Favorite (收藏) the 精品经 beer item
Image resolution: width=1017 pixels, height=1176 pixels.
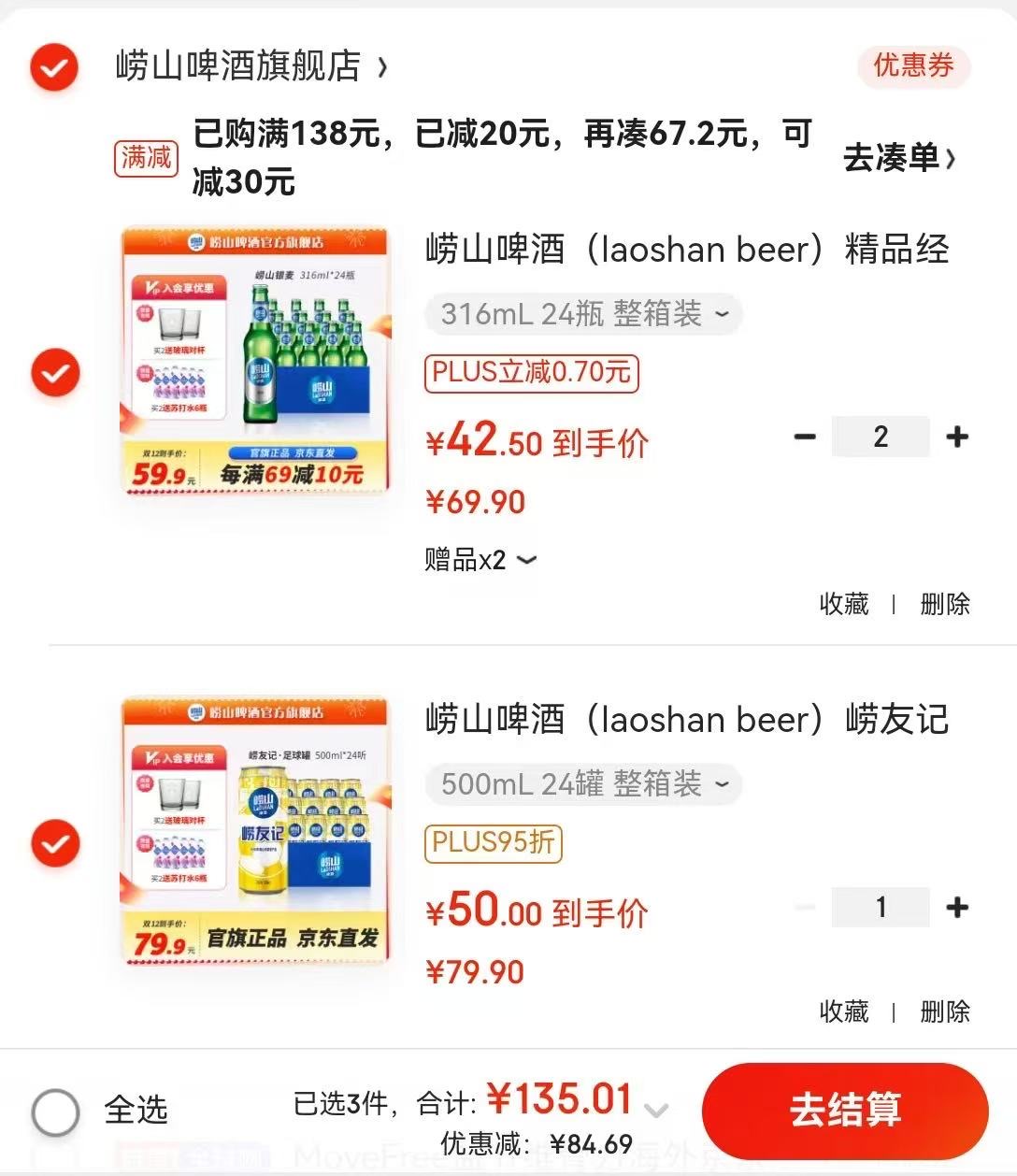[843, 604]
